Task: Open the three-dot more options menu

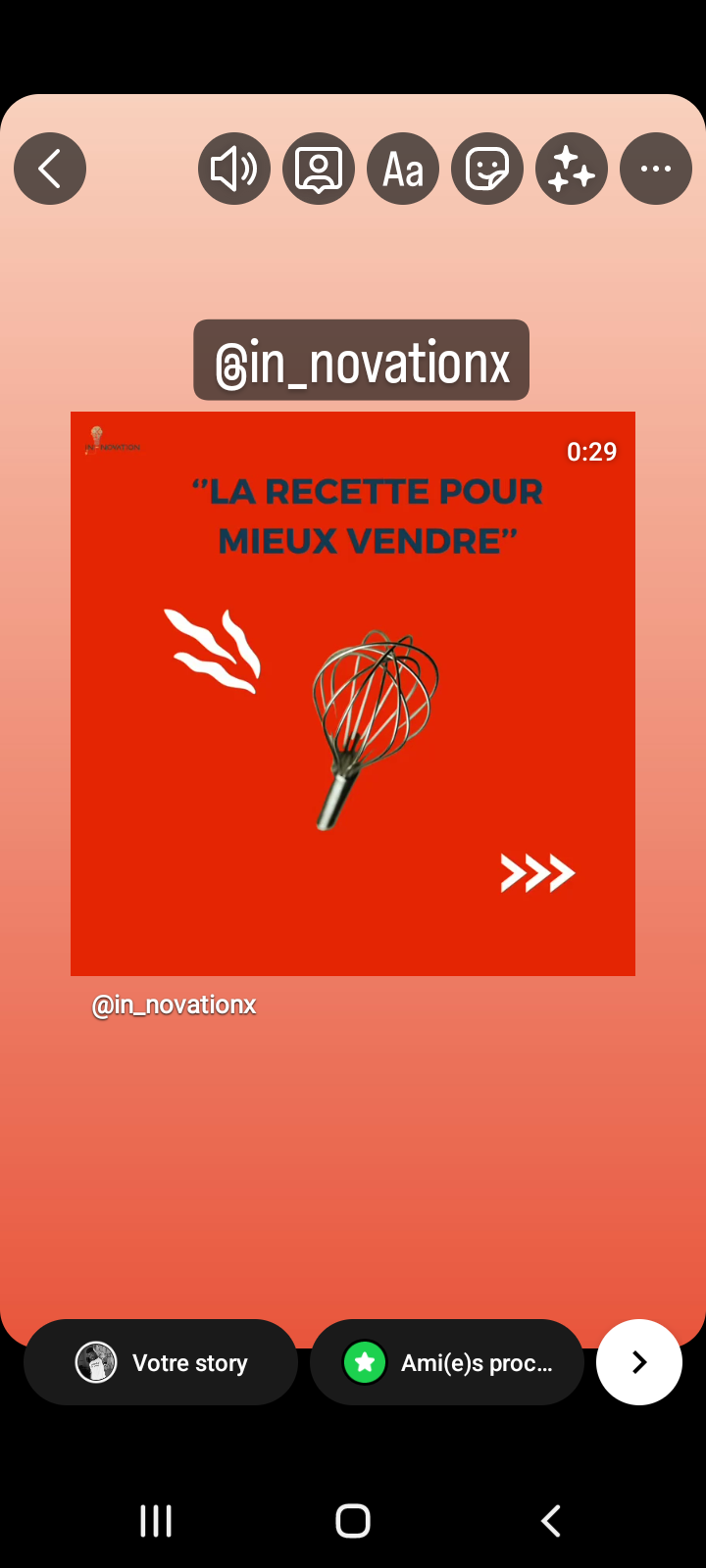Action: tap(656, 169)
